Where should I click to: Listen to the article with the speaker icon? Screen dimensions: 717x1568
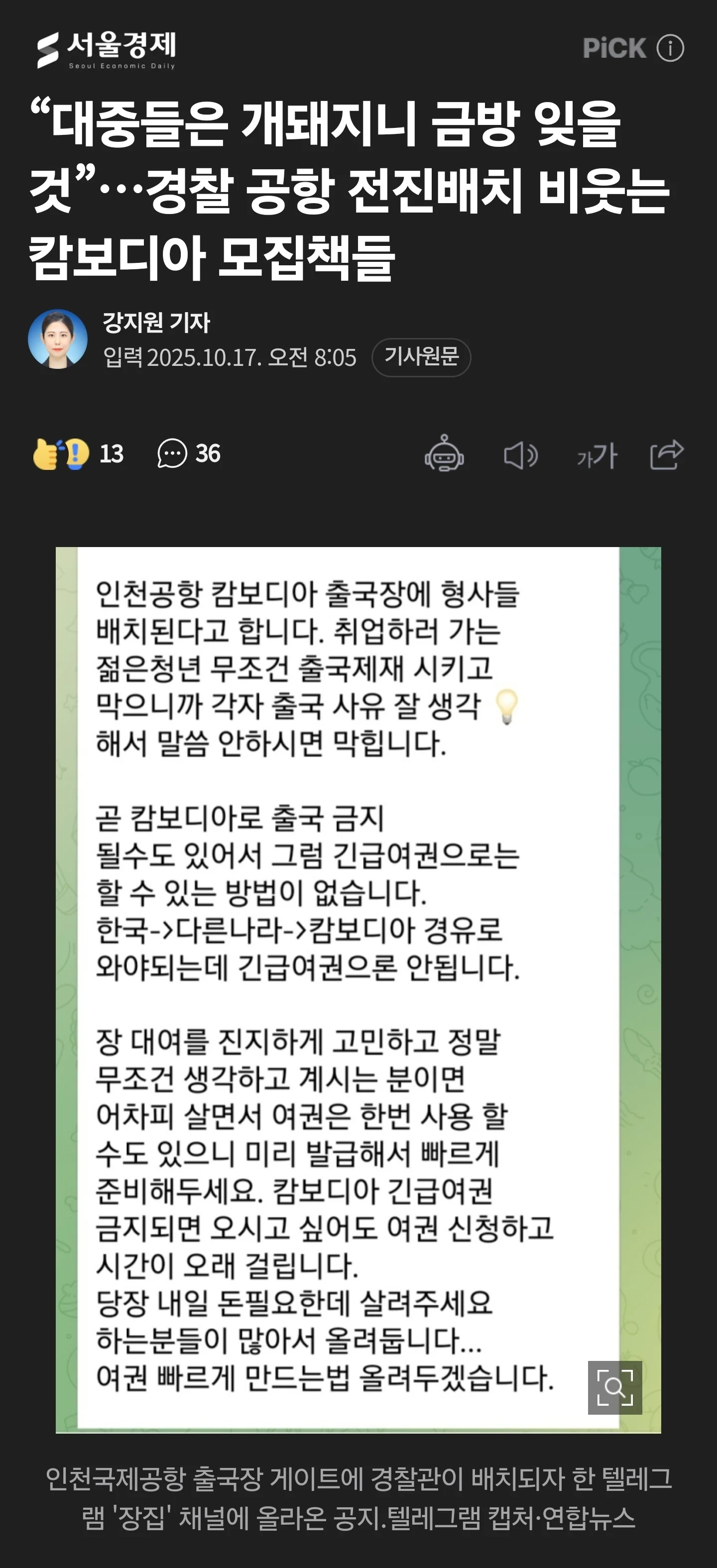(x=520, y=455)
